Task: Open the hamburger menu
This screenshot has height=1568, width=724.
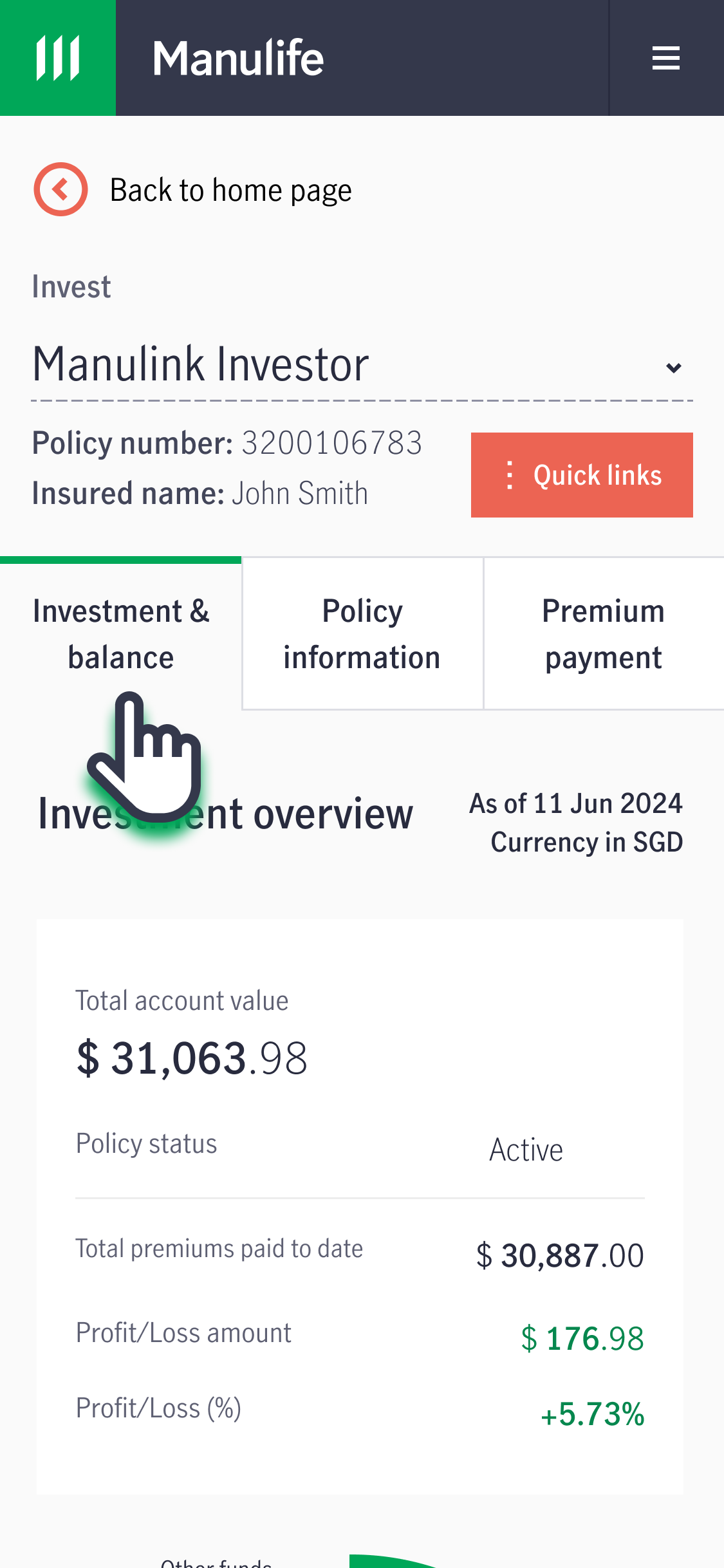Action: point(666,58)
